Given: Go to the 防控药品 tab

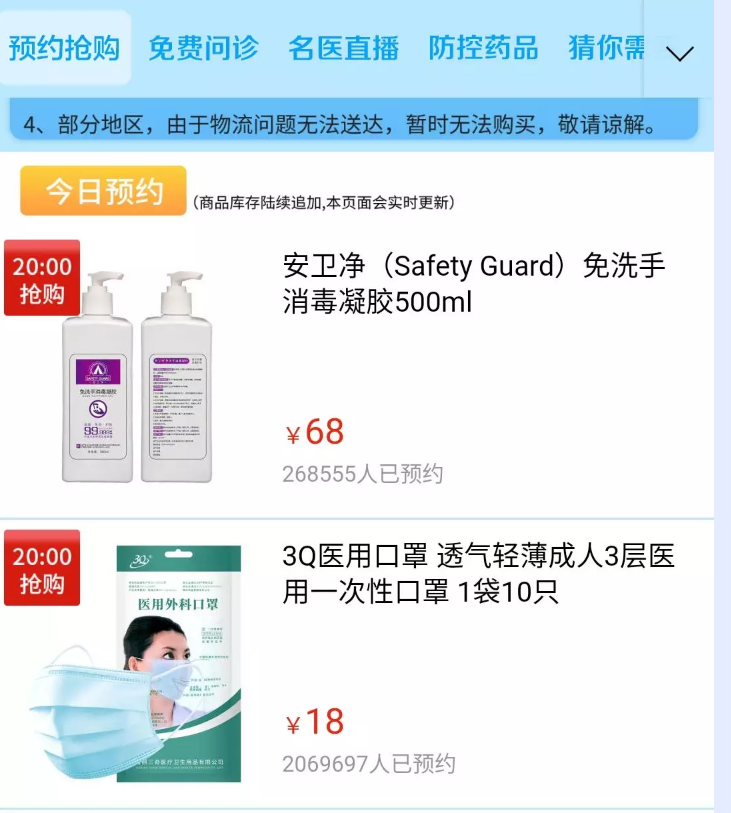Looking at the screenshot, I should 483,48.
